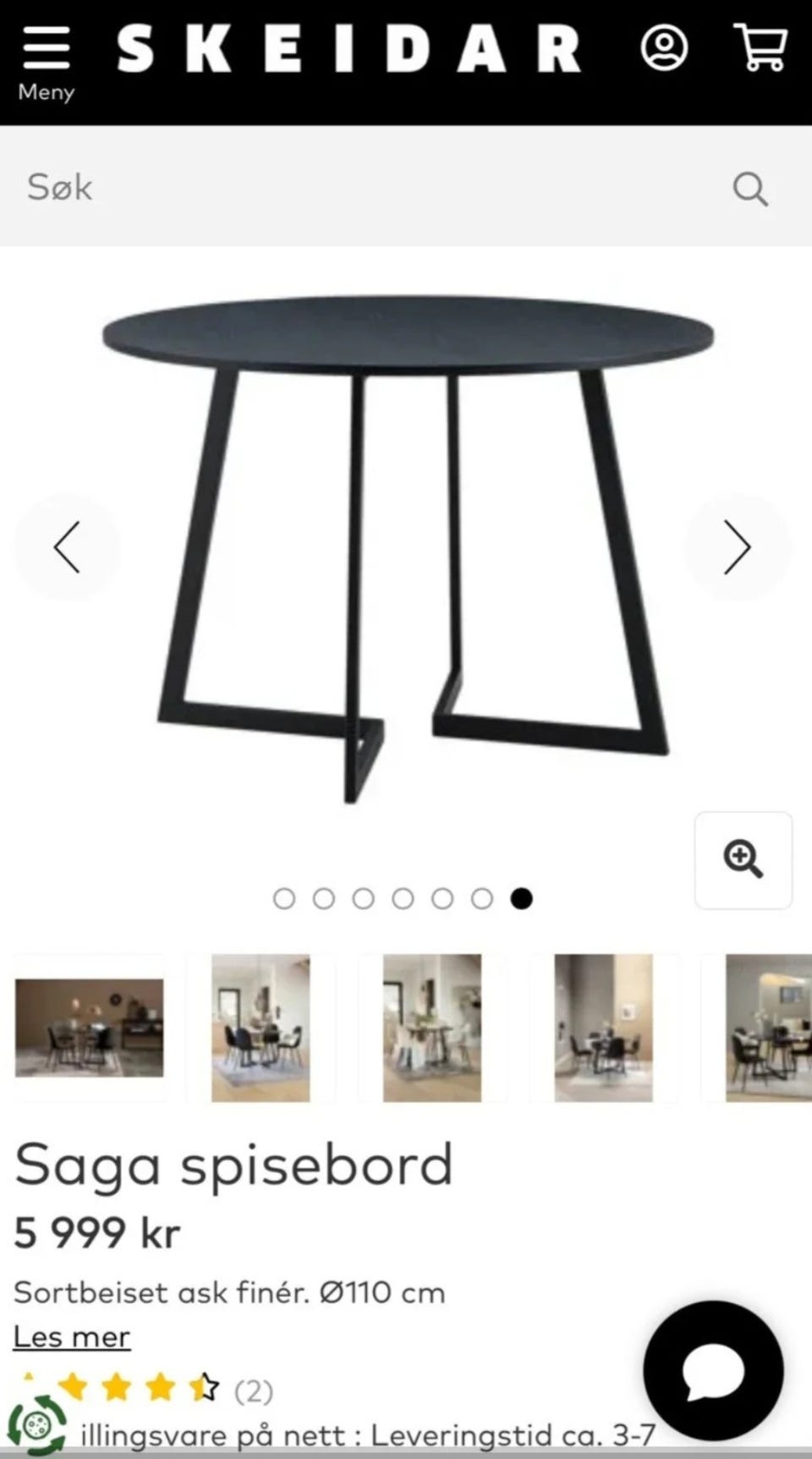Open the shopping cart

[x=760, y=48]
